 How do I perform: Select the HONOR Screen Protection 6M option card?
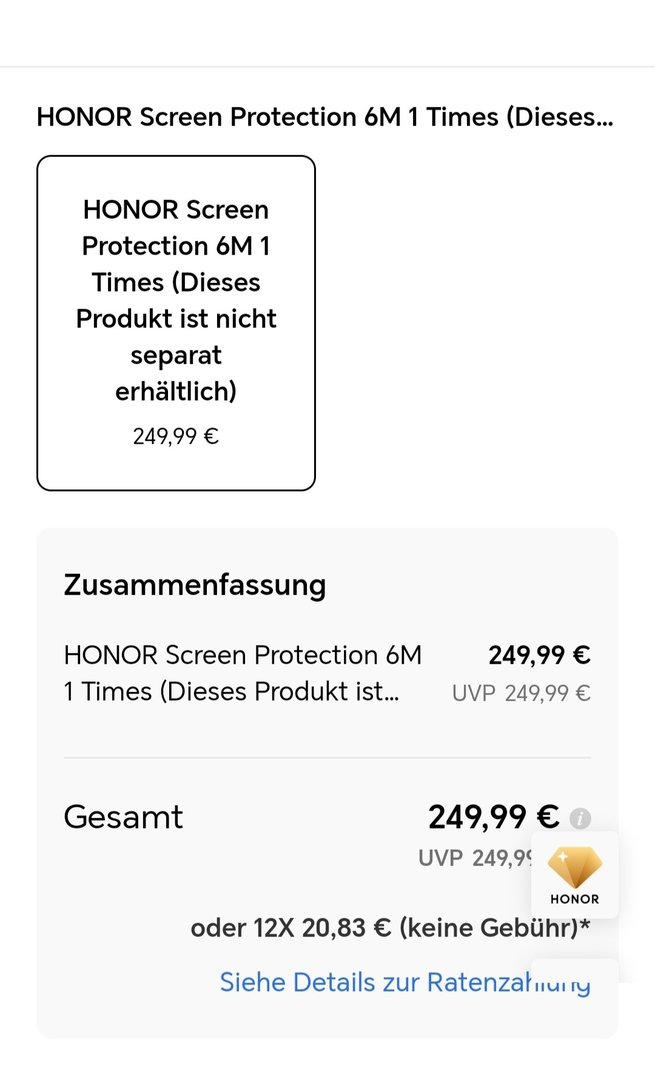(x=176, y=322)
